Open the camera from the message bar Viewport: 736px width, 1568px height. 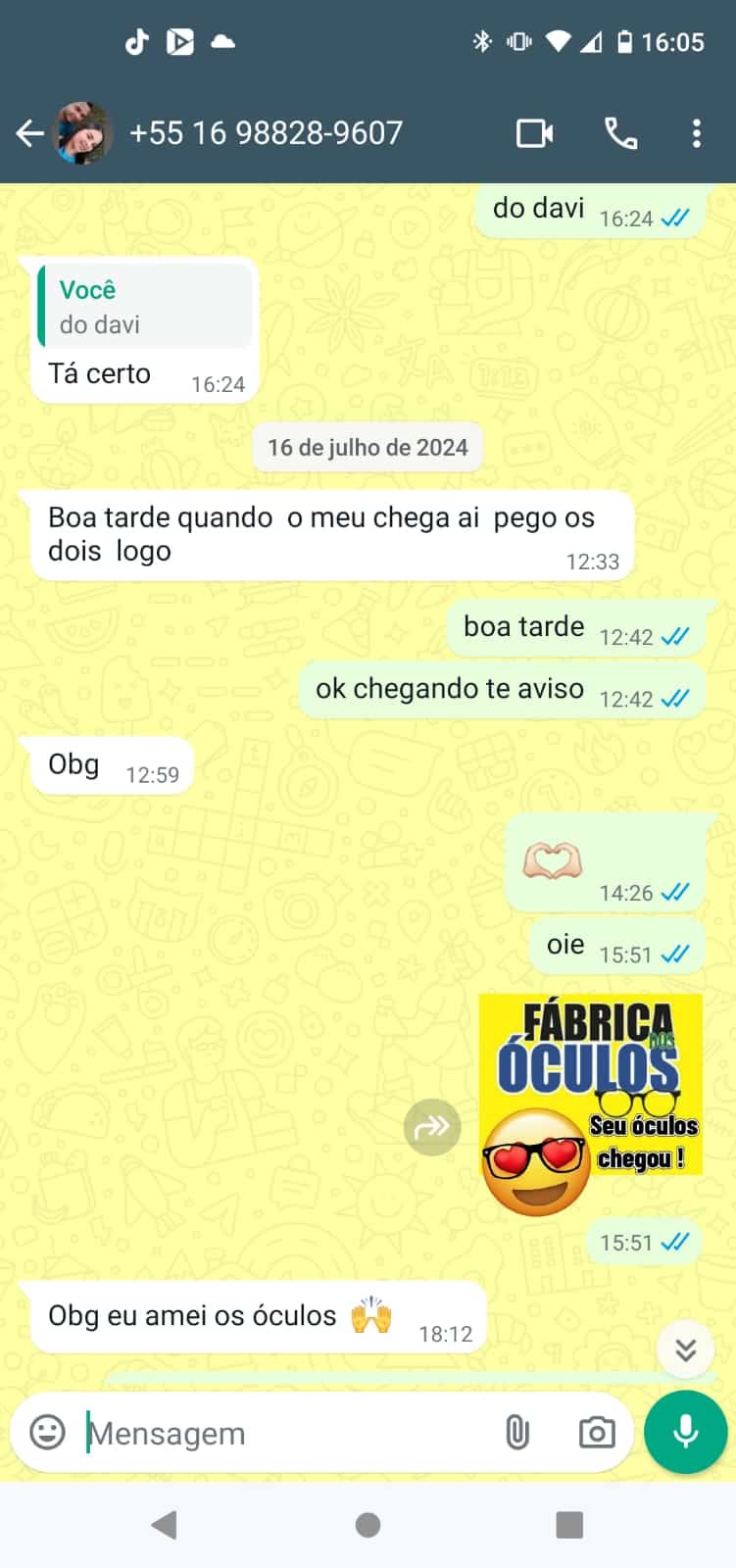click(x=596, y=1433)
